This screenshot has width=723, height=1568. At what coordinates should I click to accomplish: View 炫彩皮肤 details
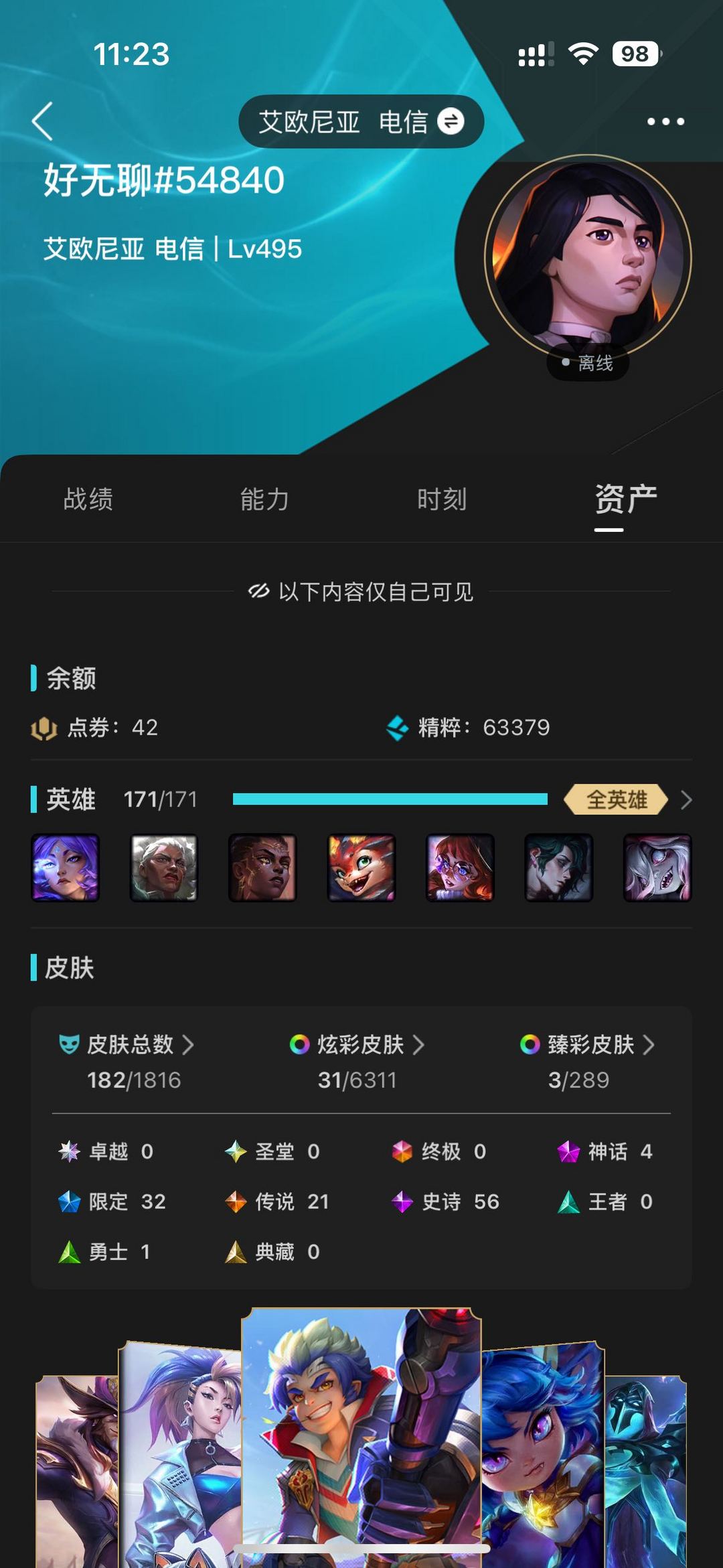click(x=357, y=1045)
